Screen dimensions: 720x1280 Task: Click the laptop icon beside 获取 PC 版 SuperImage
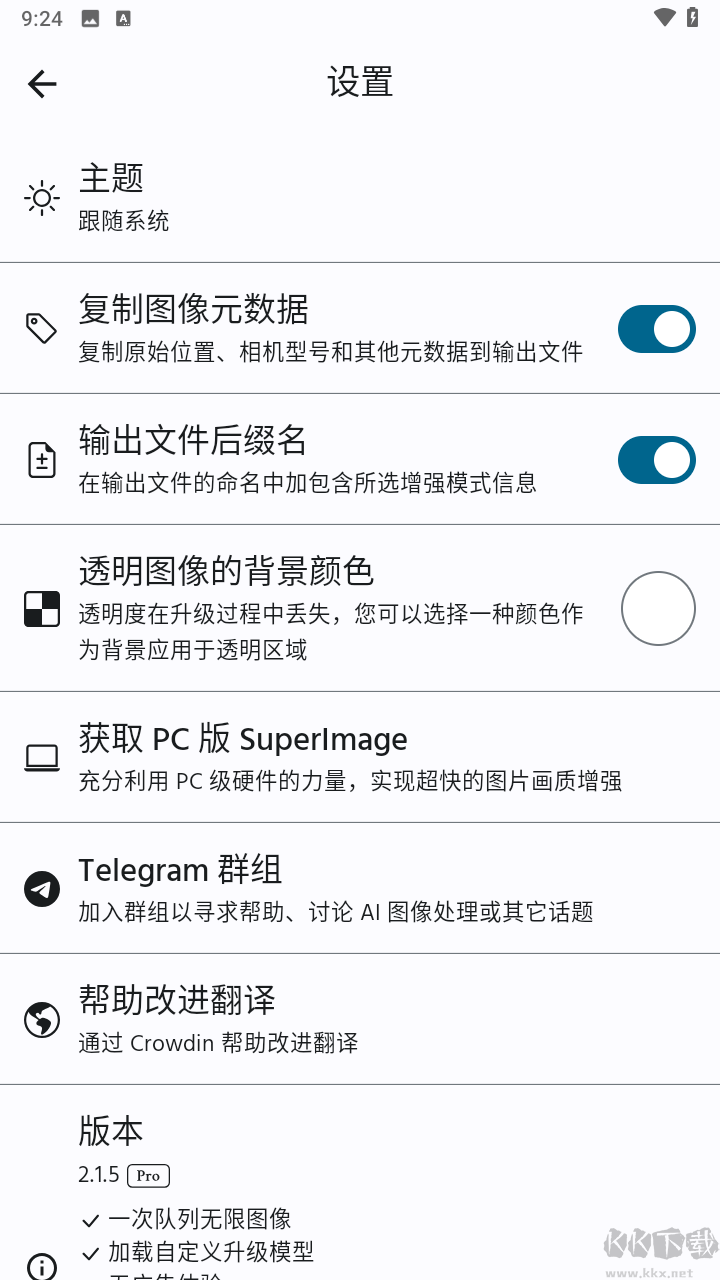tap(41, 757)
